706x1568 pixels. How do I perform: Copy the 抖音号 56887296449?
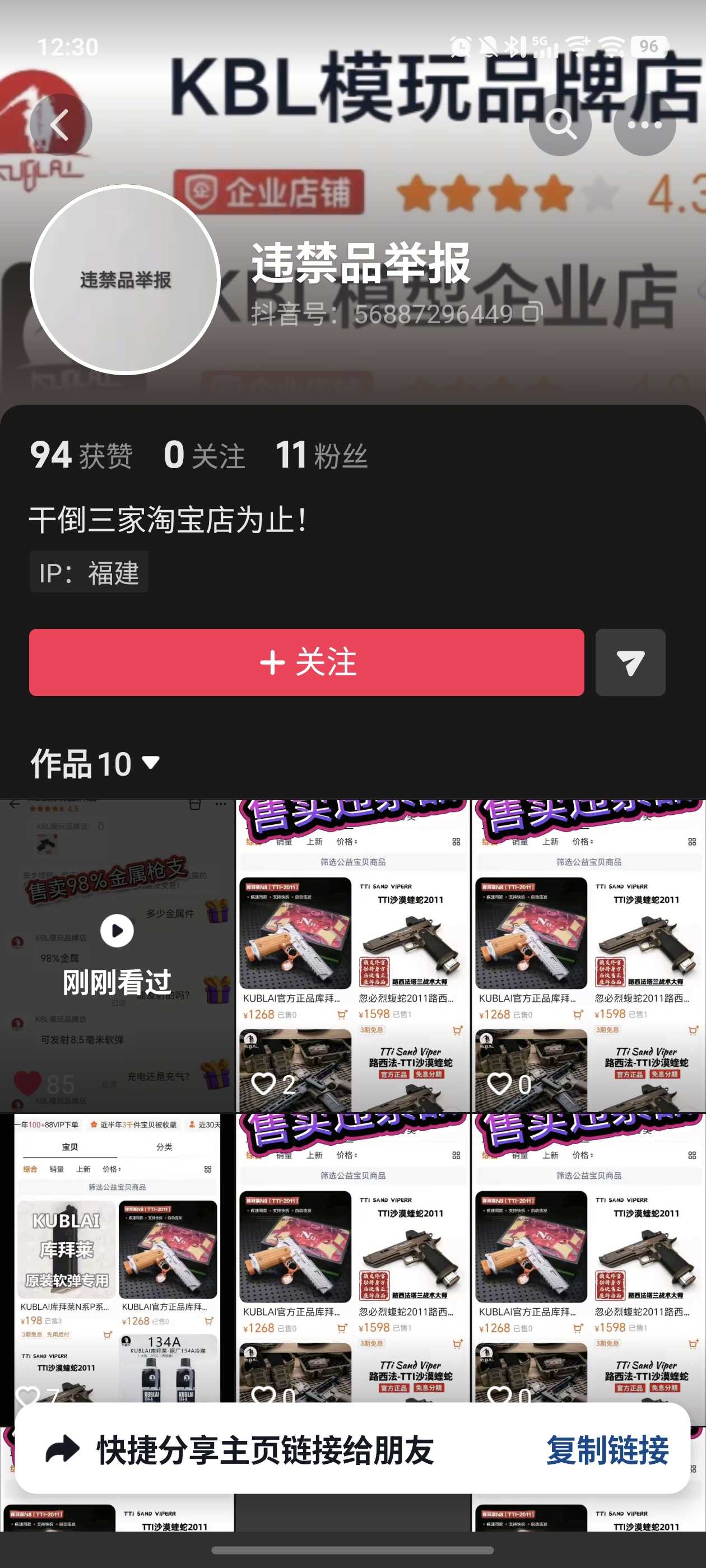pyautogui.click(x=531, y=314)
